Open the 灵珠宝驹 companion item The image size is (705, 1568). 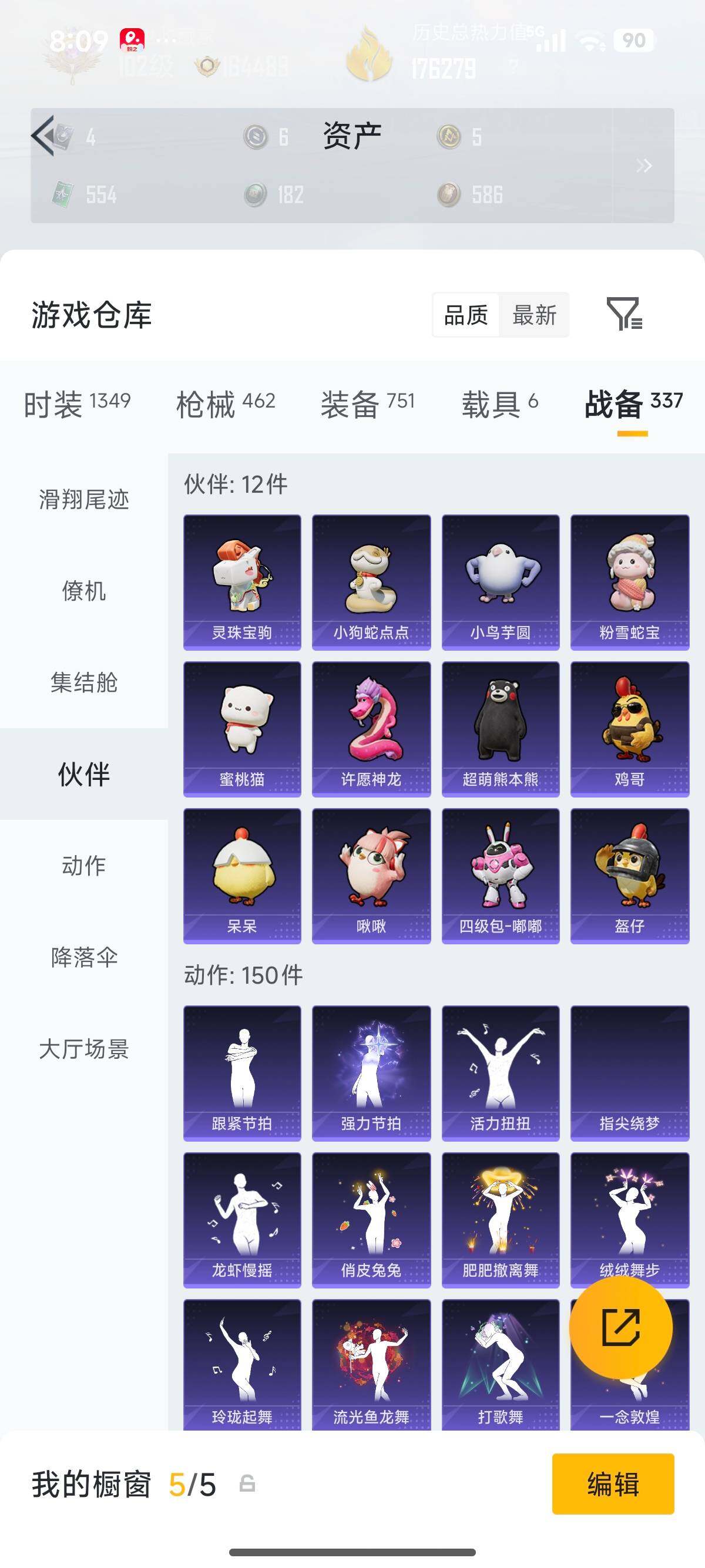[242, 583]
